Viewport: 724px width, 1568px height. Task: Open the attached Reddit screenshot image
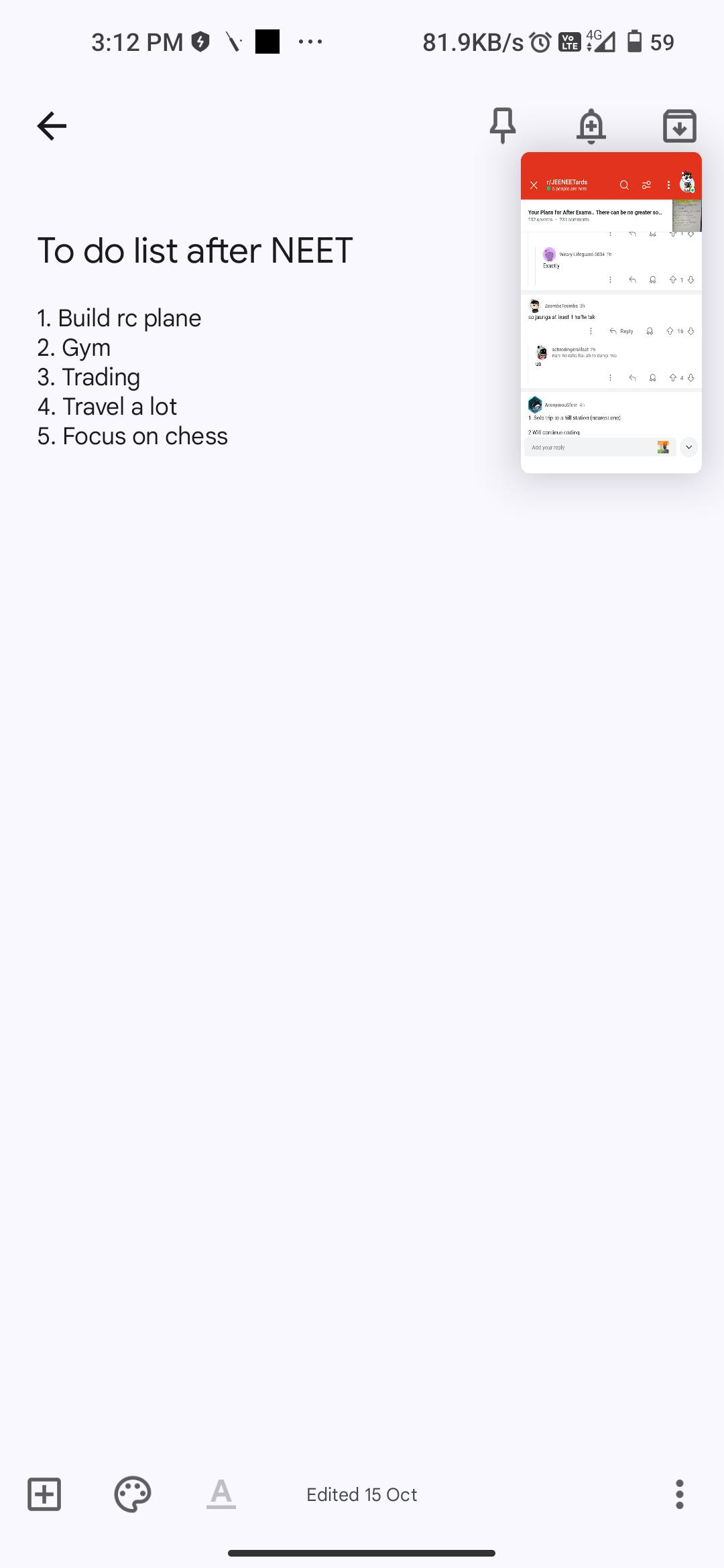point(611,312)
